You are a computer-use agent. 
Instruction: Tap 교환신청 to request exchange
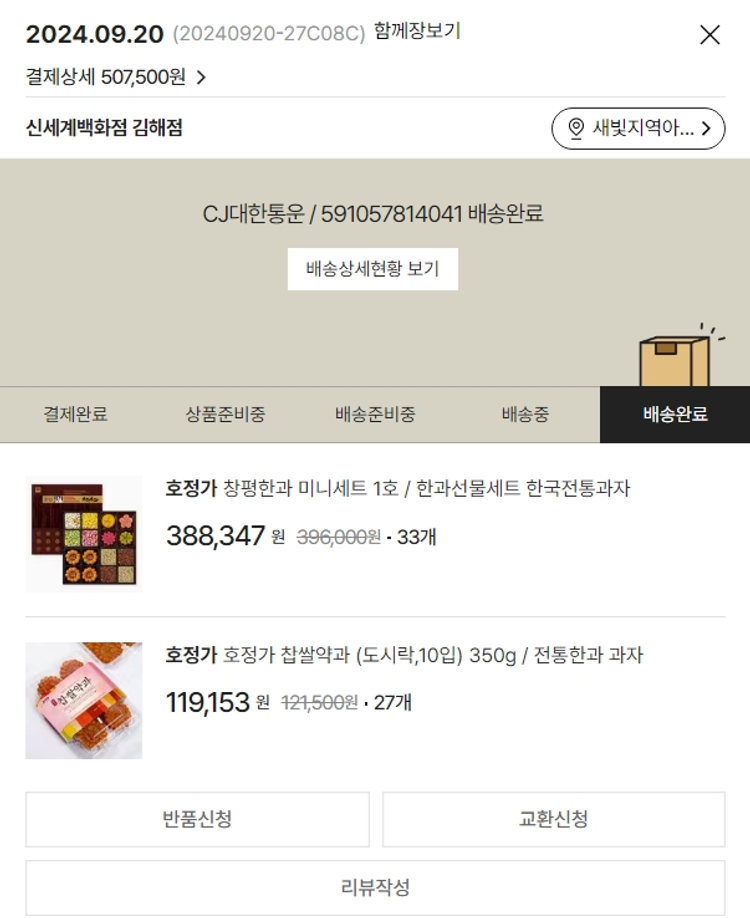(553, 819)
